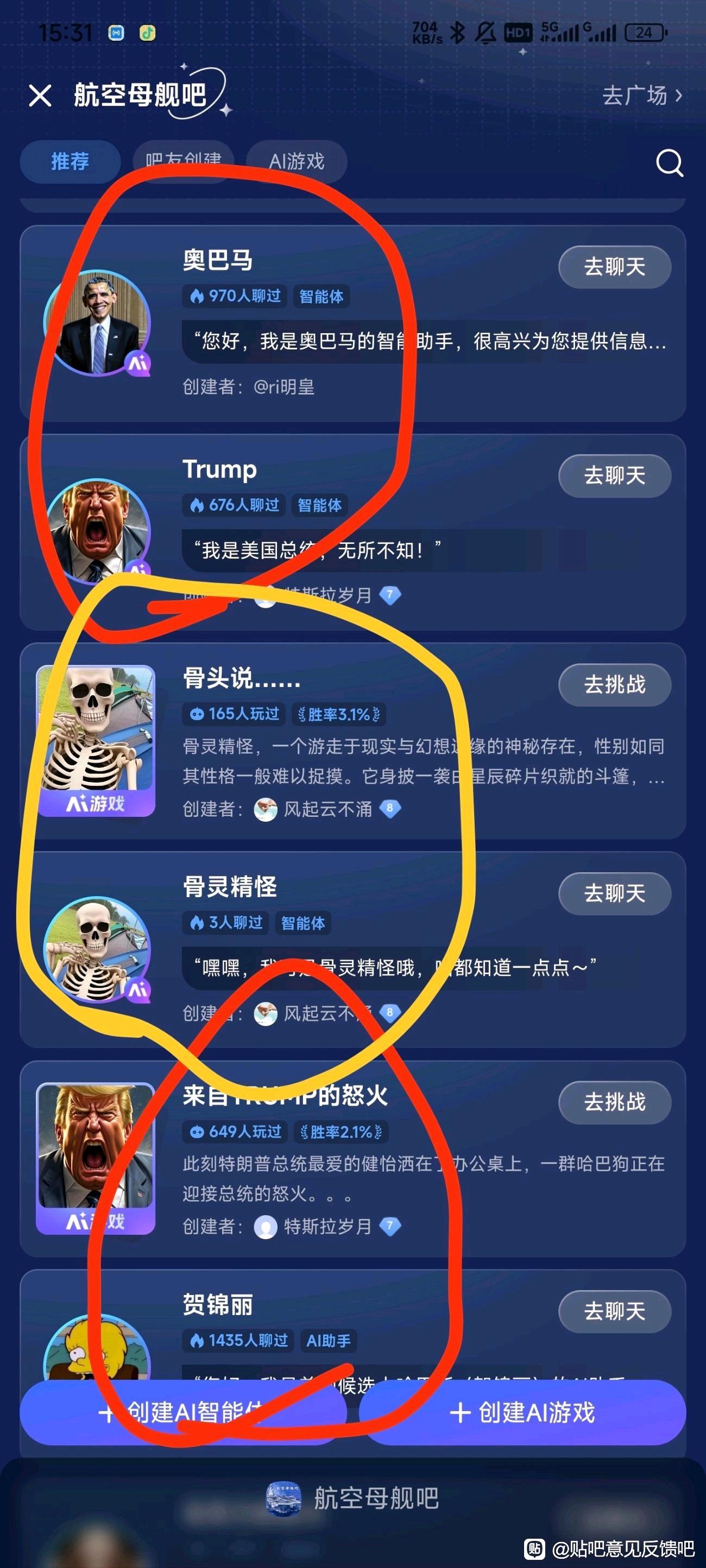Open creator 特斯拉岁月 under 来自TRUMP的怒火

327,1227
